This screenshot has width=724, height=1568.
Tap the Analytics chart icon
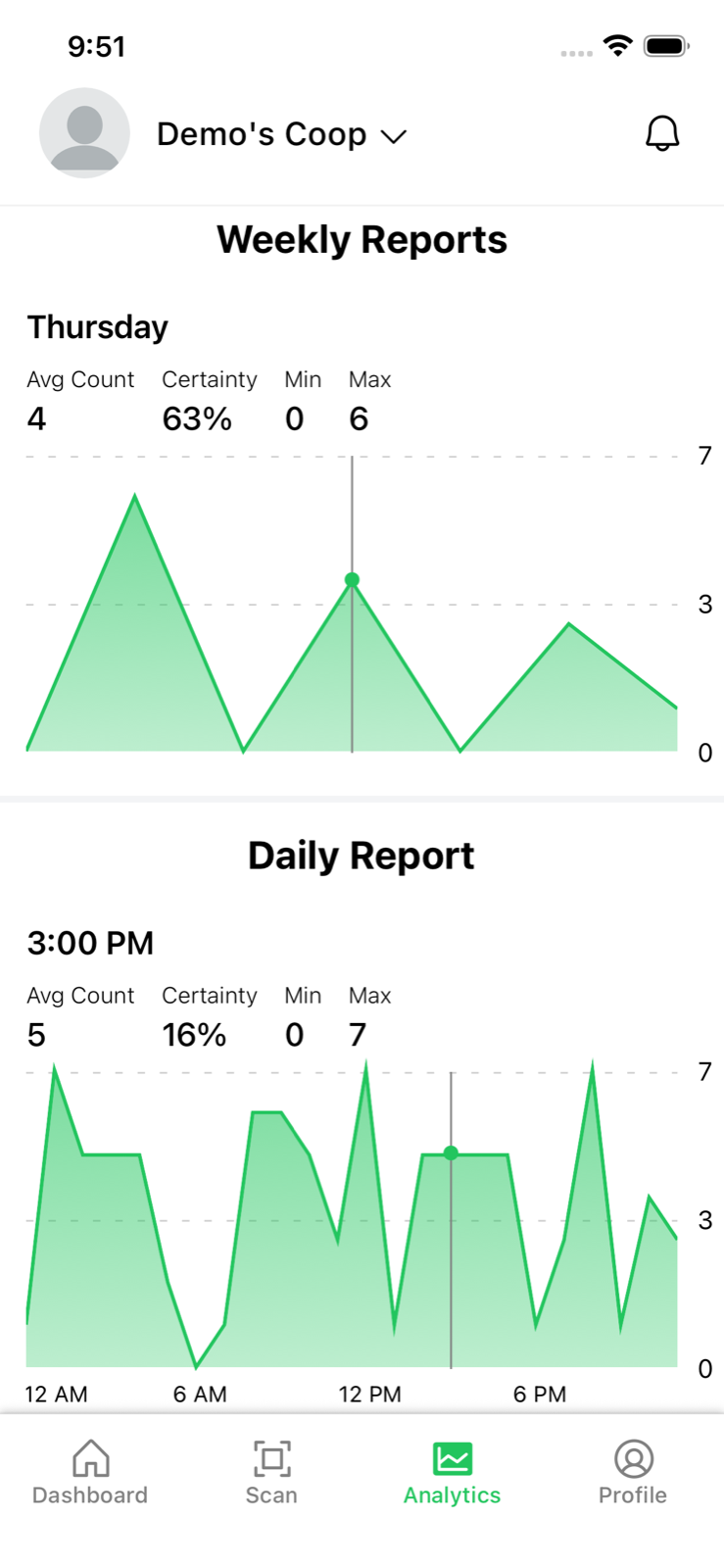[452, 1458]
